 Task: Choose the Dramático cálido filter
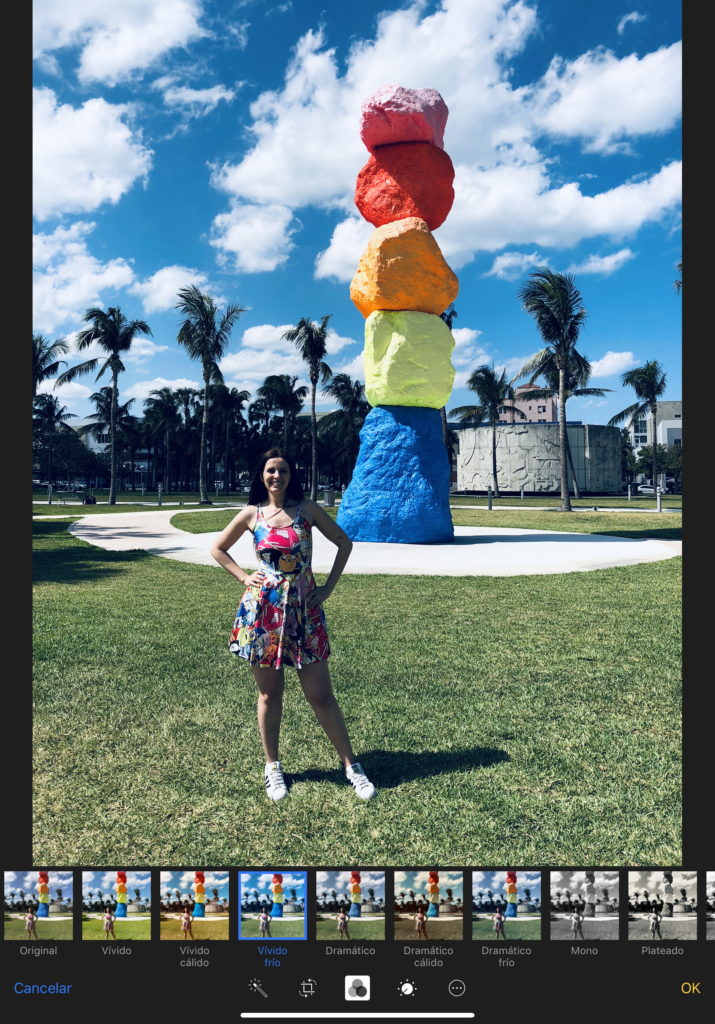pos(428,905)
